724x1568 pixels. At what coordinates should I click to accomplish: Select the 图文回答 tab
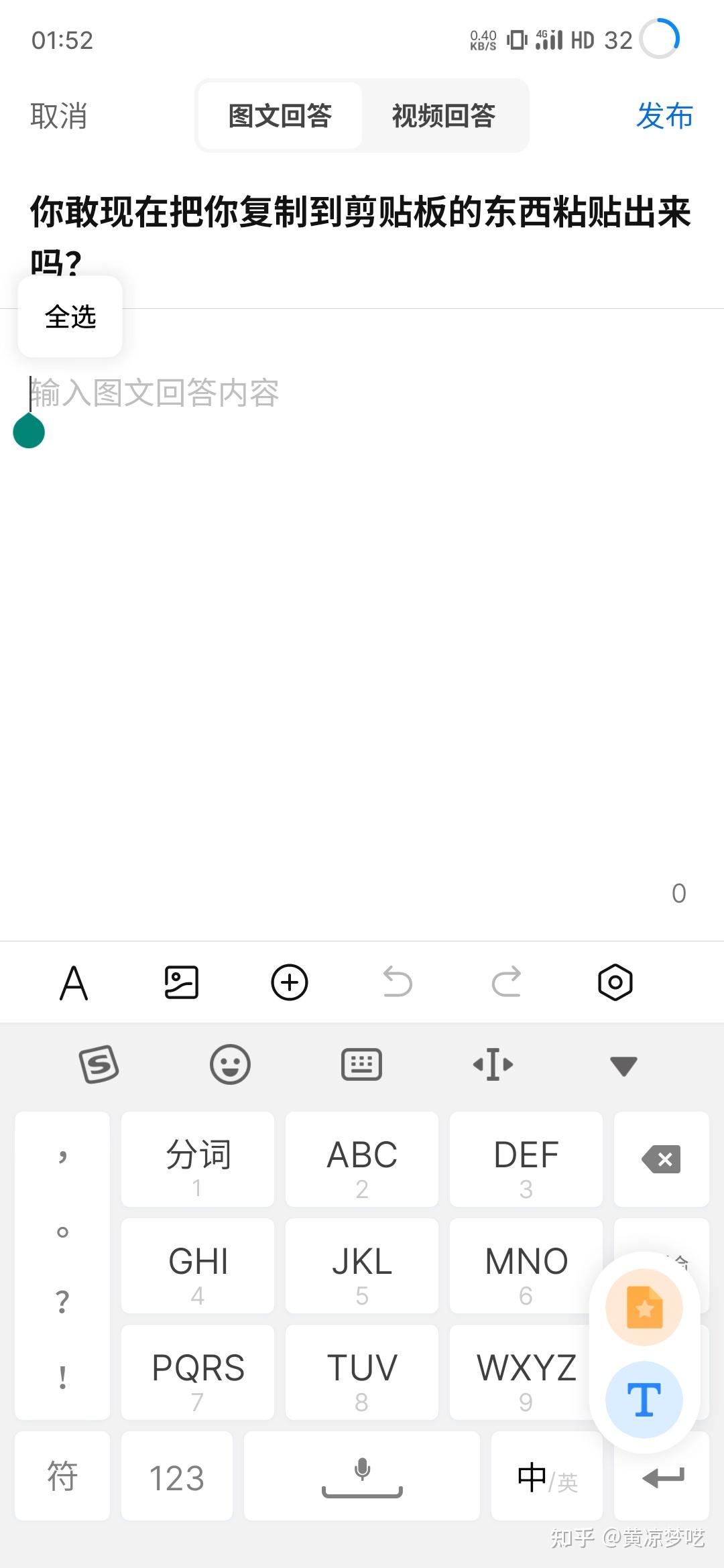pyautogui.click(x=280, y=116)
